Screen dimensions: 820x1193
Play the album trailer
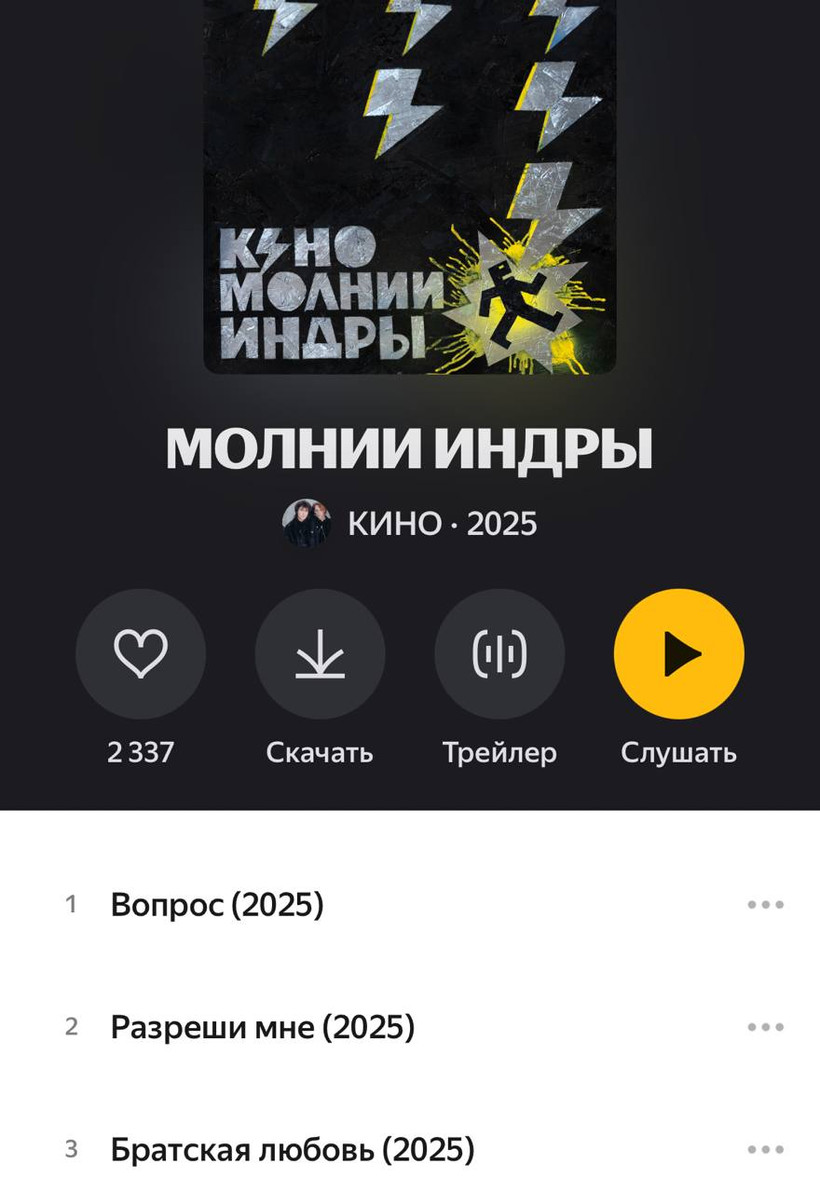(499, 654)
